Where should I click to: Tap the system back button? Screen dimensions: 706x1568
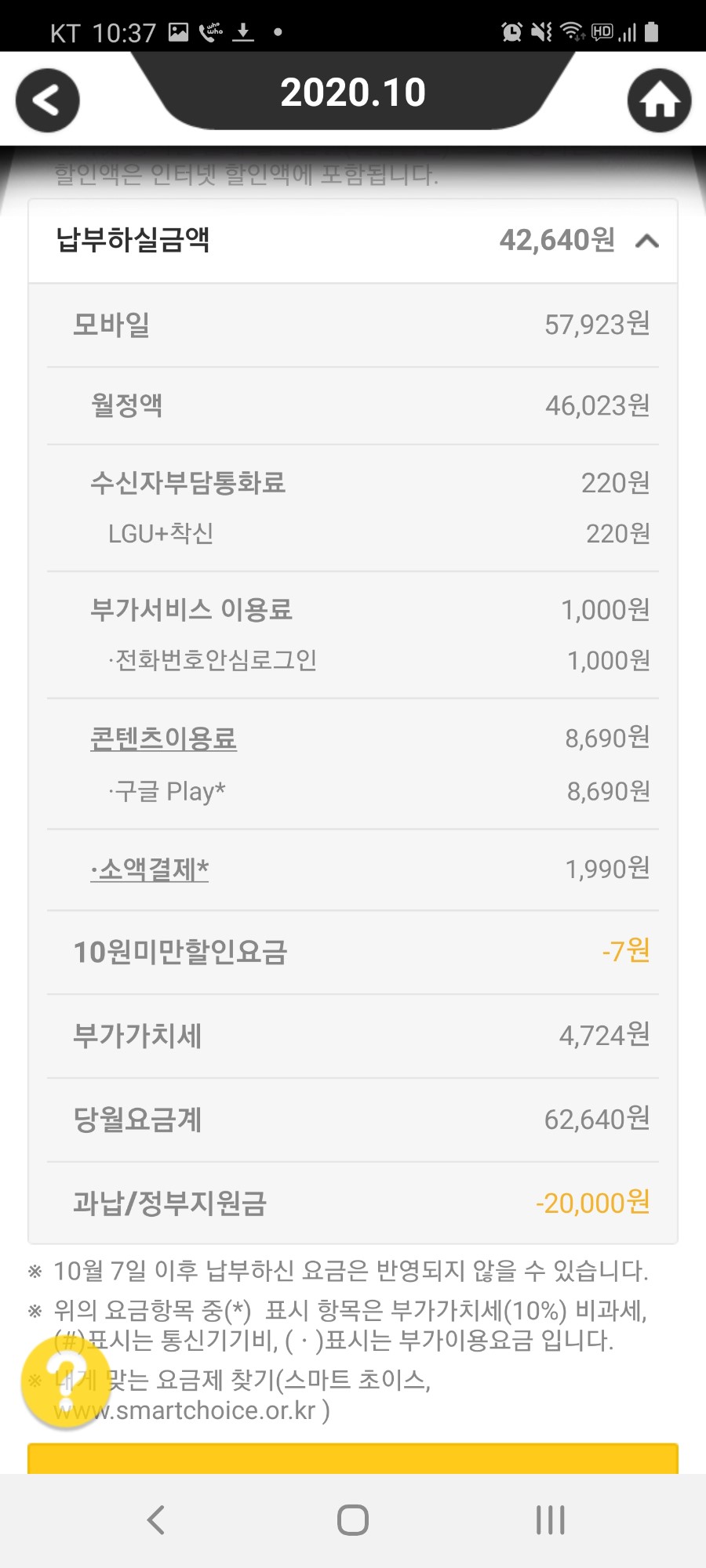[156, 1520]
